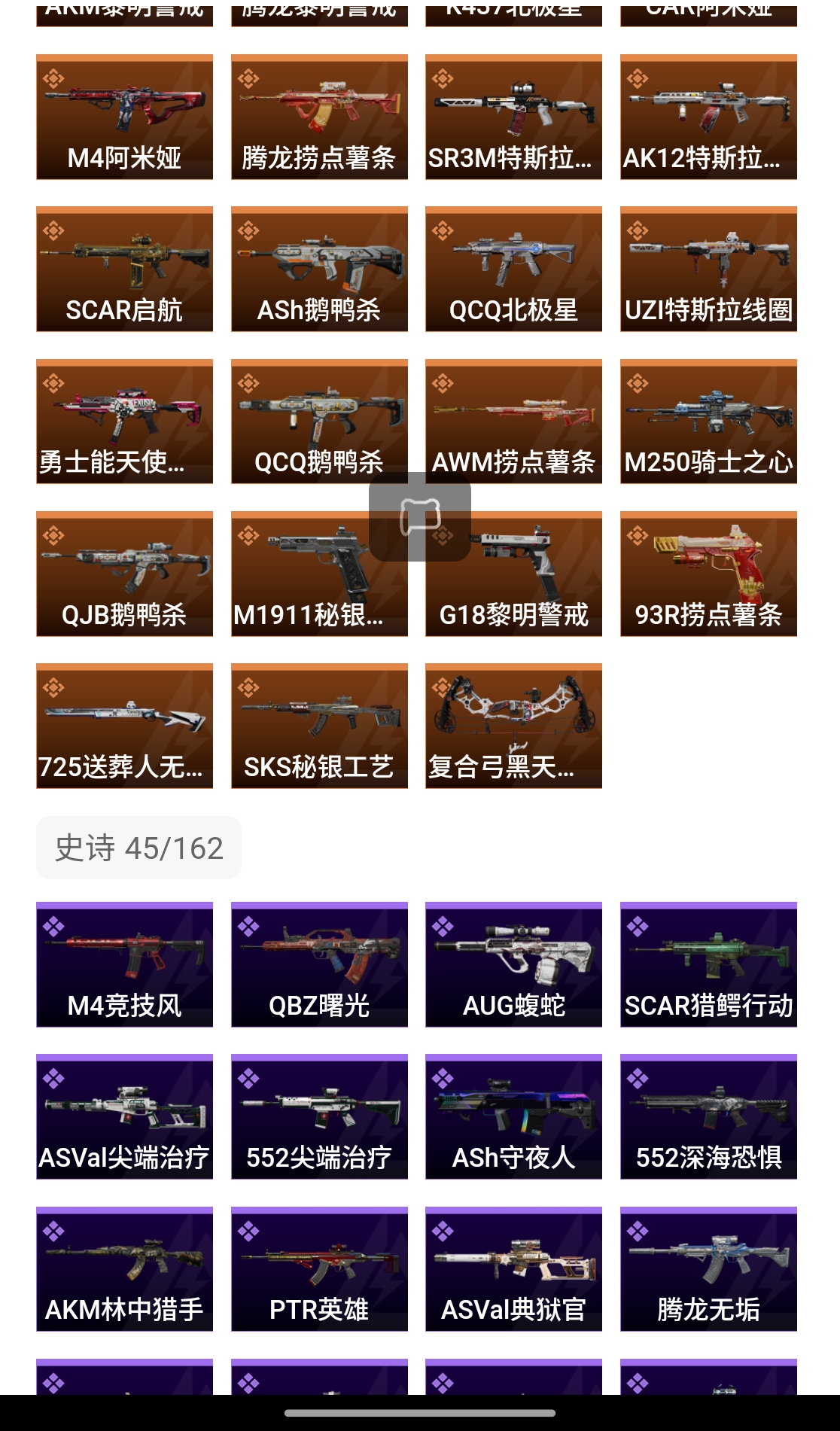View the 93R捞点薯条 pistol tile
Viewport: 840px width, 1431px height.
pyautogui.click(x=708, y=574)
